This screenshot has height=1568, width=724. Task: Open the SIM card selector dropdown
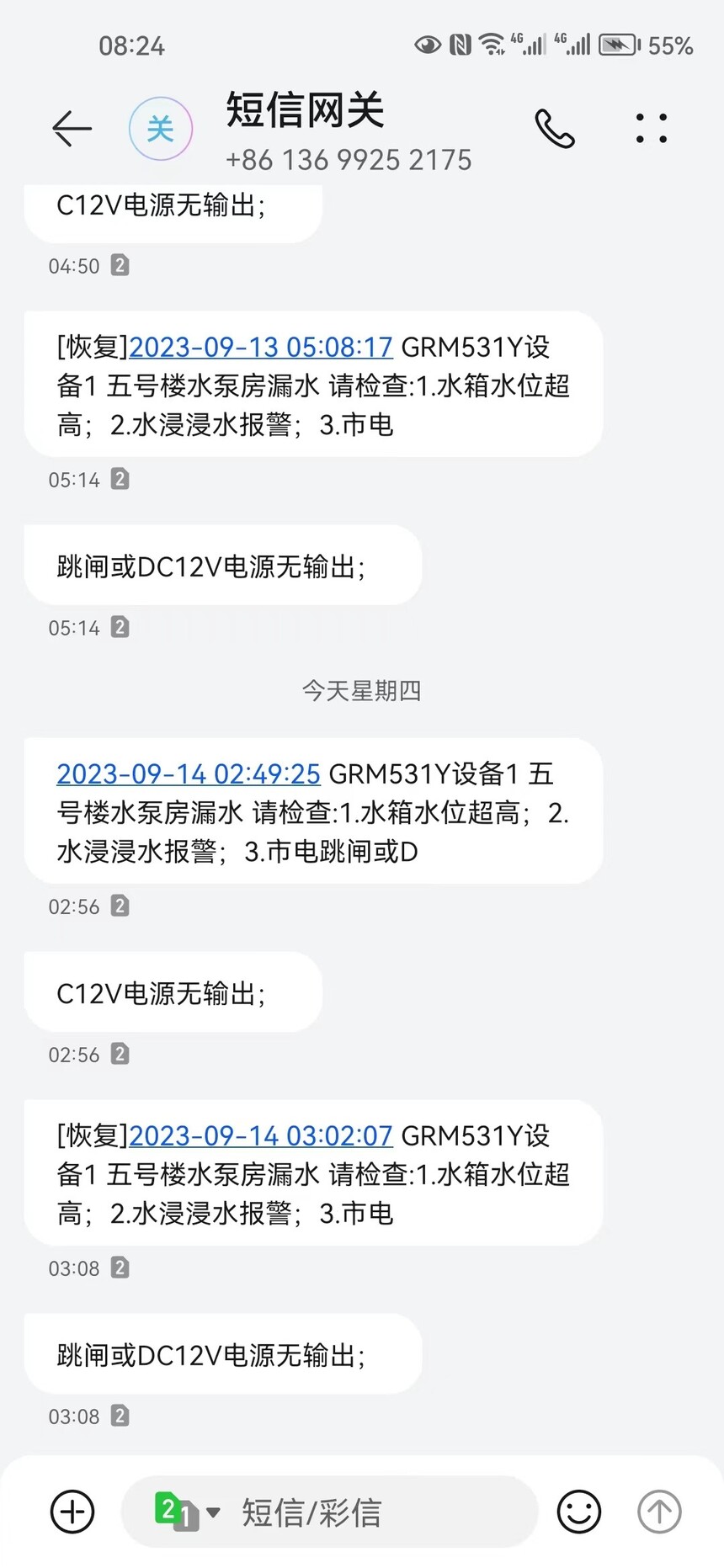pos(215,1512)
